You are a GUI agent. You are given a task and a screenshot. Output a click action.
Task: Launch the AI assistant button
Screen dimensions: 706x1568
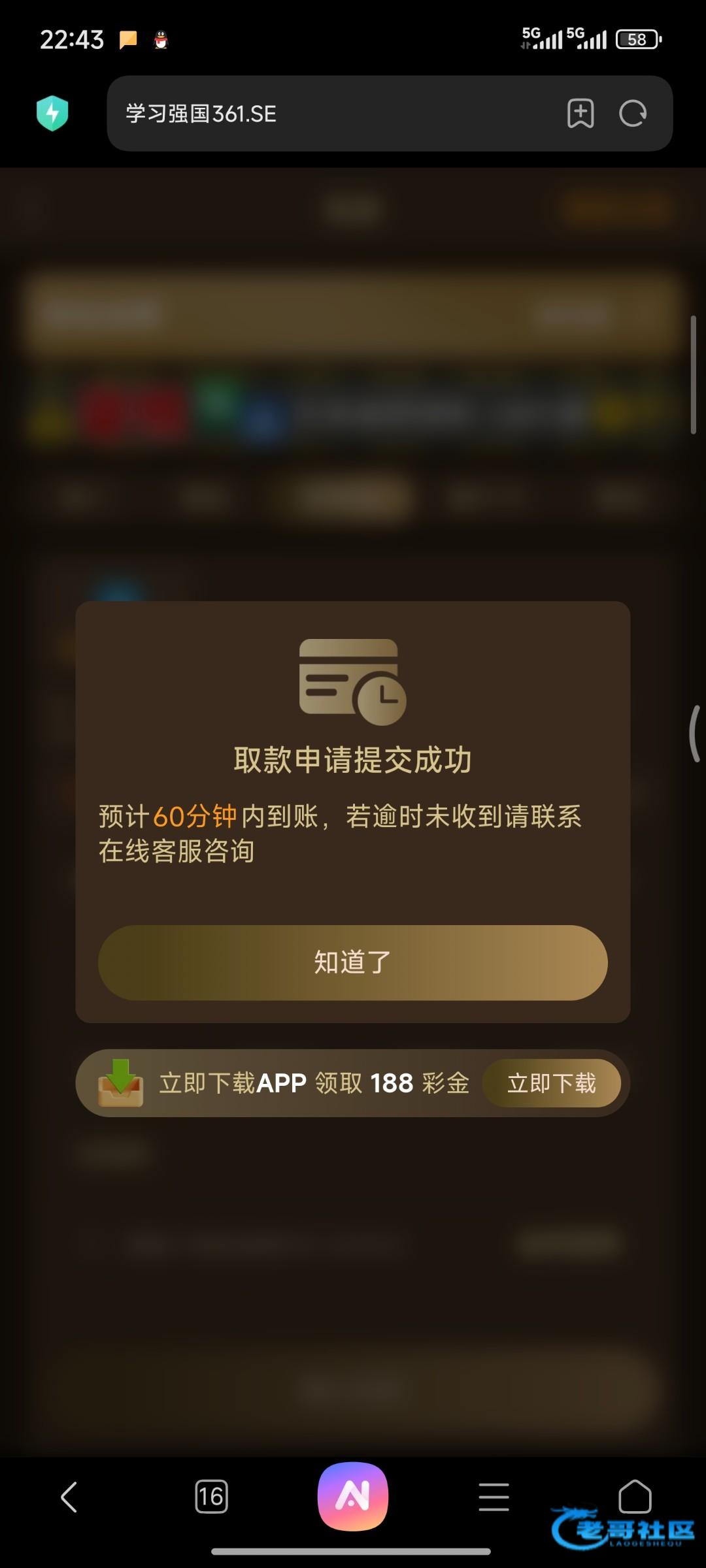point(353,1495)
